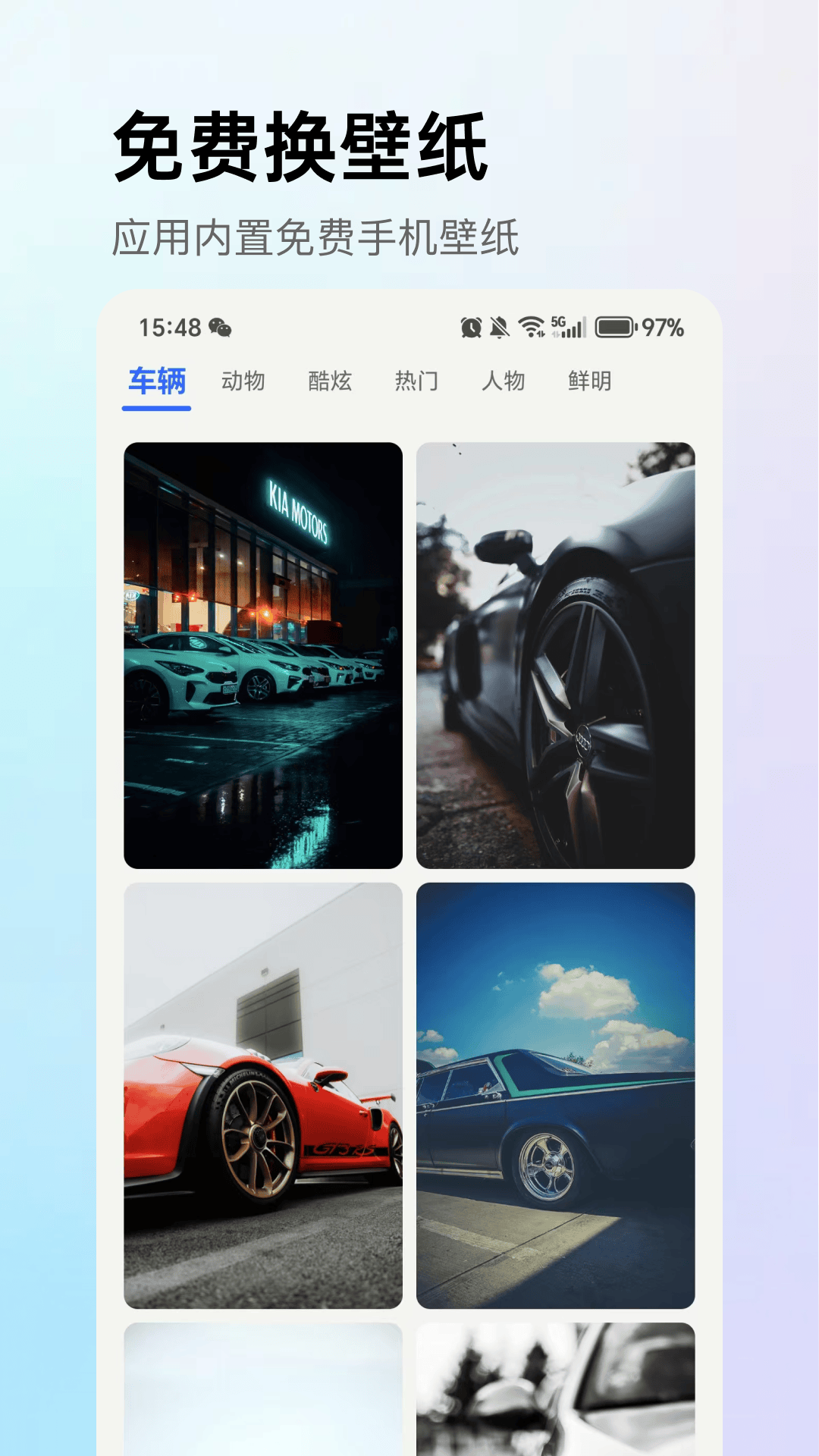This screenshot has height=1456, width=819.
Task: Tap the alarm clock icon in status bar
Action: [470, 326]
